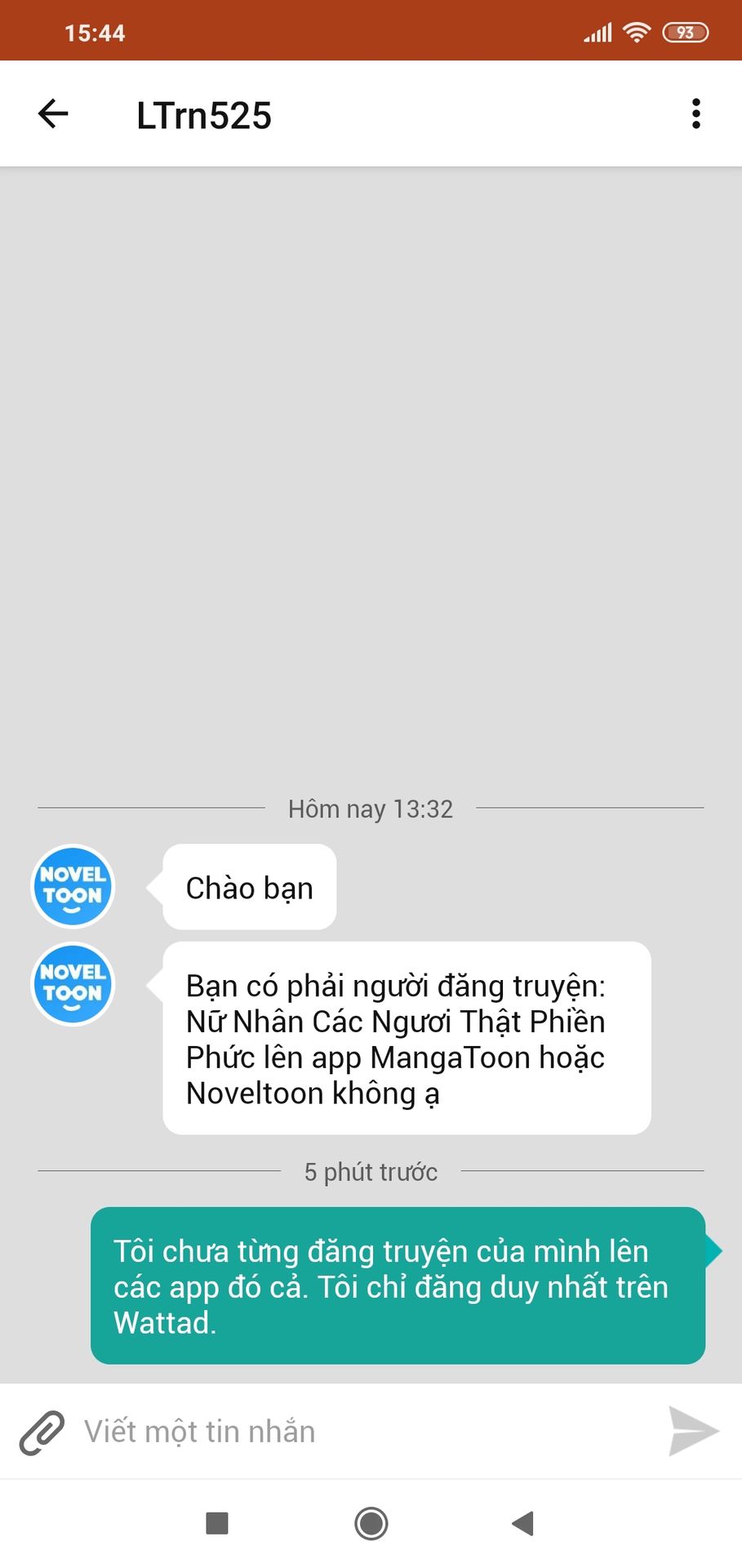Open the three-dot overflow menu

695,114
